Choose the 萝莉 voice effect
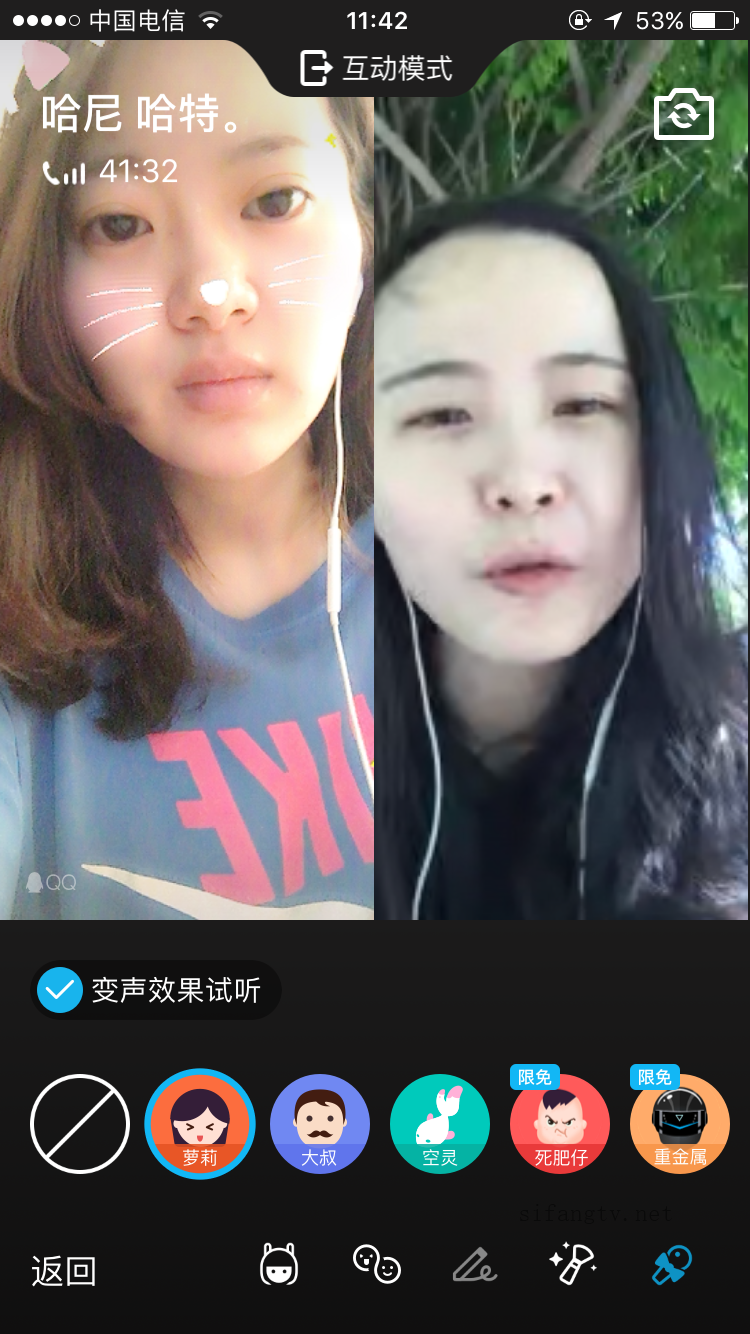Image resolution: width=750 pixels, height=1334 pixels. pos(200,1123)
